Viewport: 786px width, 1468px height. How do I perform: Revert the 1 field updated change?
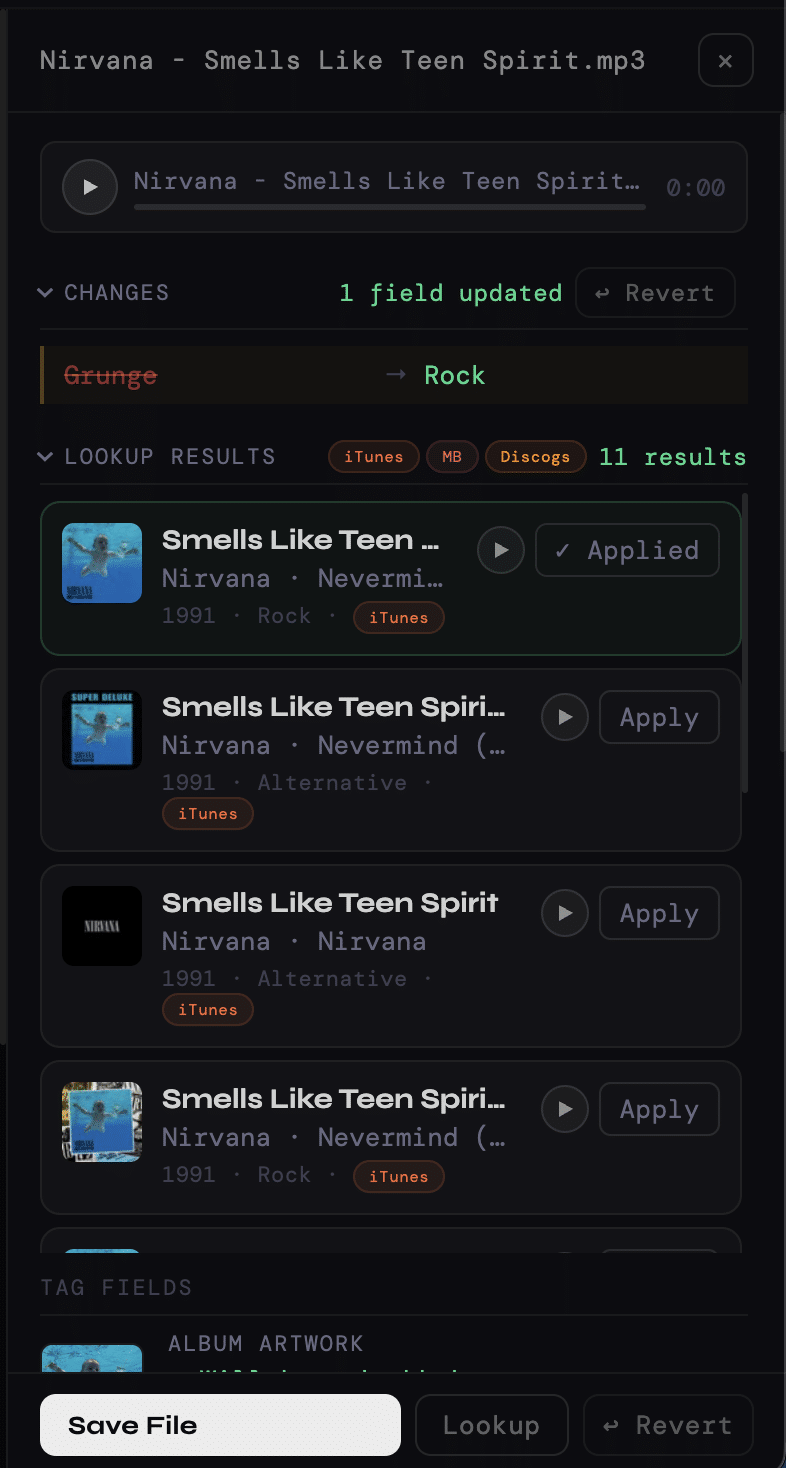(x=655, y=293)
